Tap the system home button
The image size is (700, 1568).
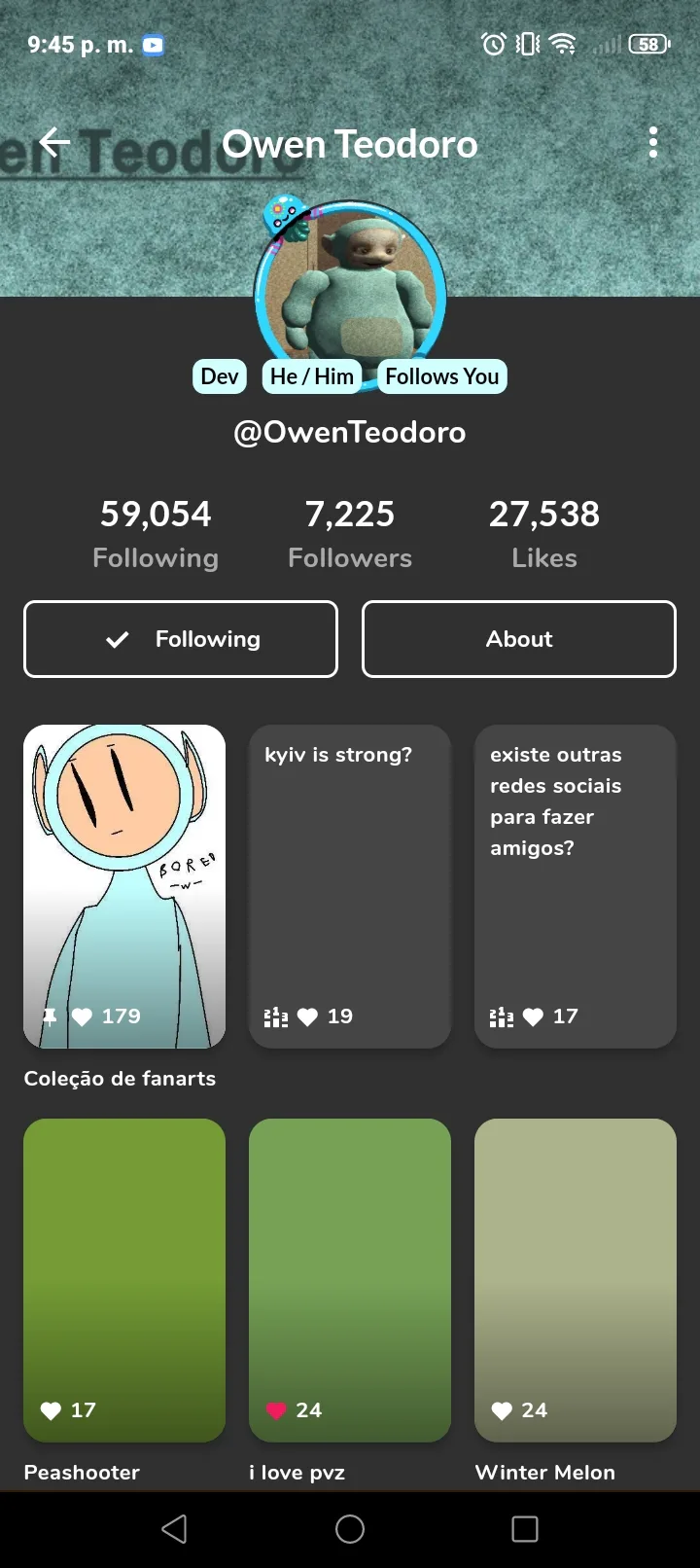(x=350, y=1529)
